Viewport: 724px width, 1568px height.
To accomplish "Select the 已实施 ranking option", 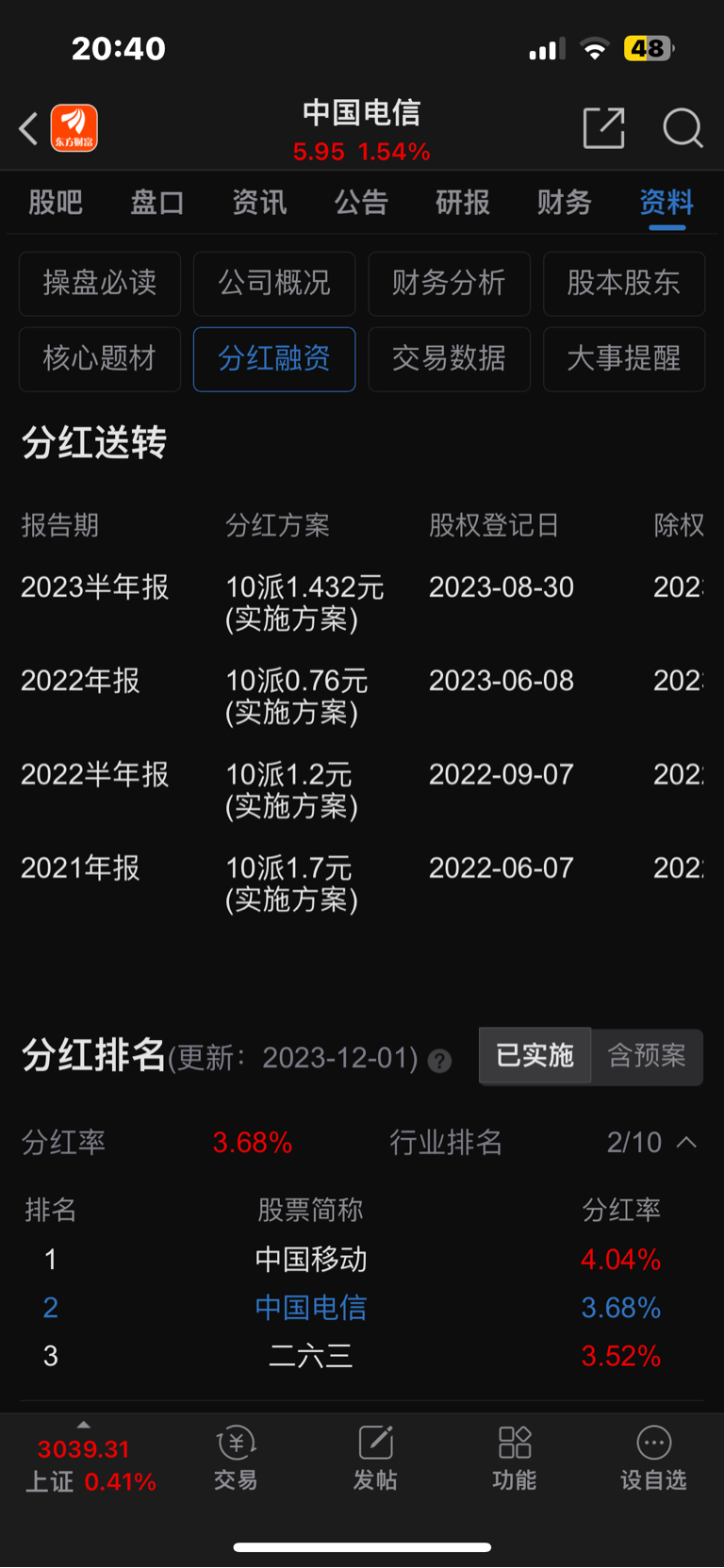I will 535,1057.
